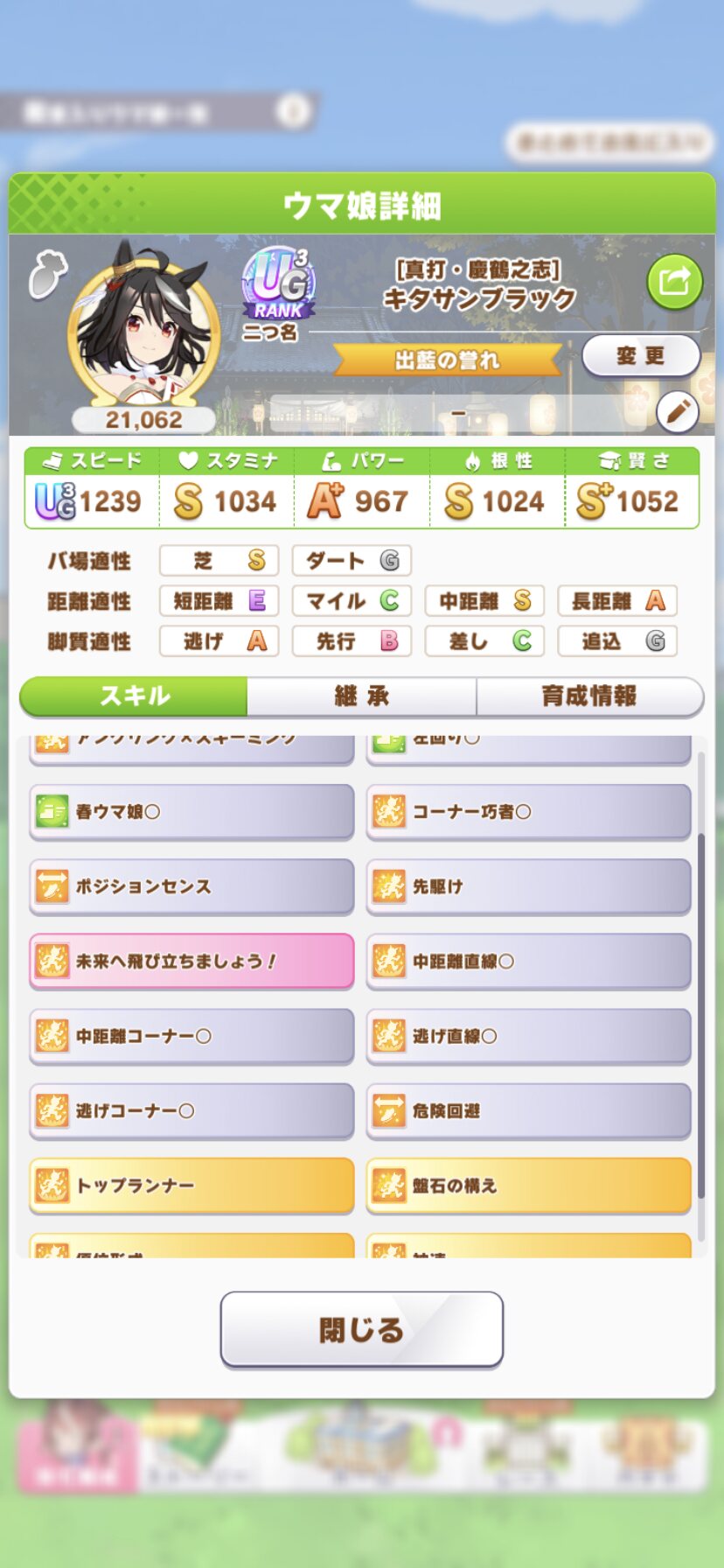Open the 危険回避 skill
The height and width of the screenshot is (1568, 724).
coord(528,1110)
